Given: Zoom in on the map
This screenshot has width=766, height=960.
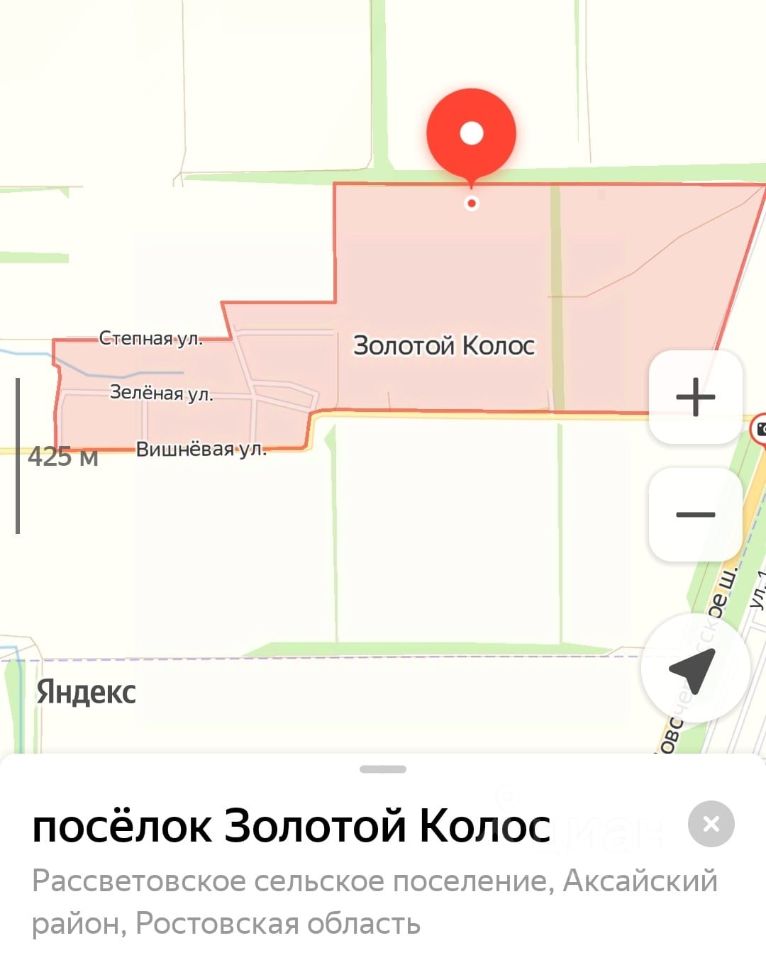Looking at the screenshot, I should [x=695, y=398].
